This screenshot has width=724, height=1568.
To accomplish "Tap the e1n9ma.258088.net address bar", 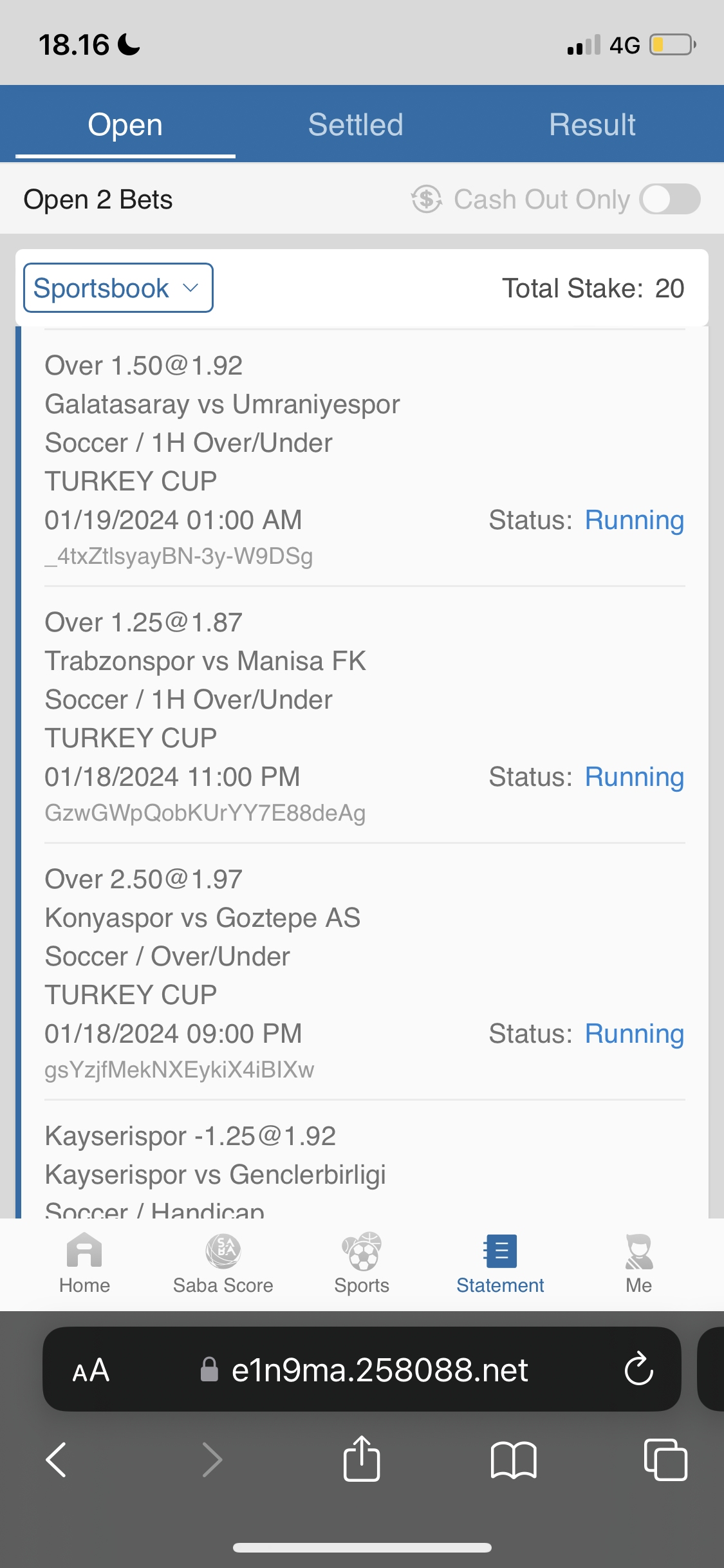I will pyautogui.click(x=380, y=1370).
